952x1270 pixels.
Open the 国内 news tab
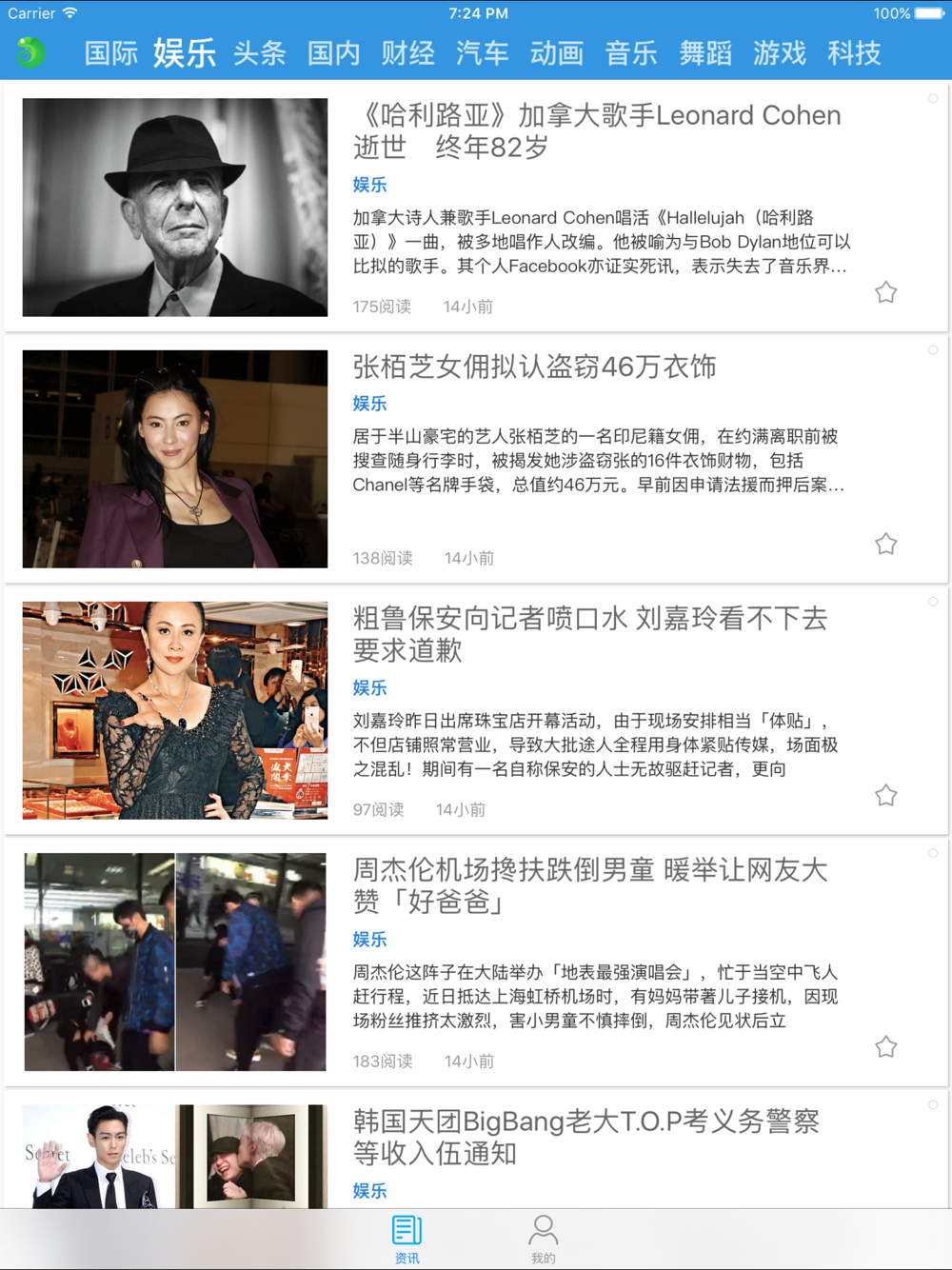pos(334,53)
